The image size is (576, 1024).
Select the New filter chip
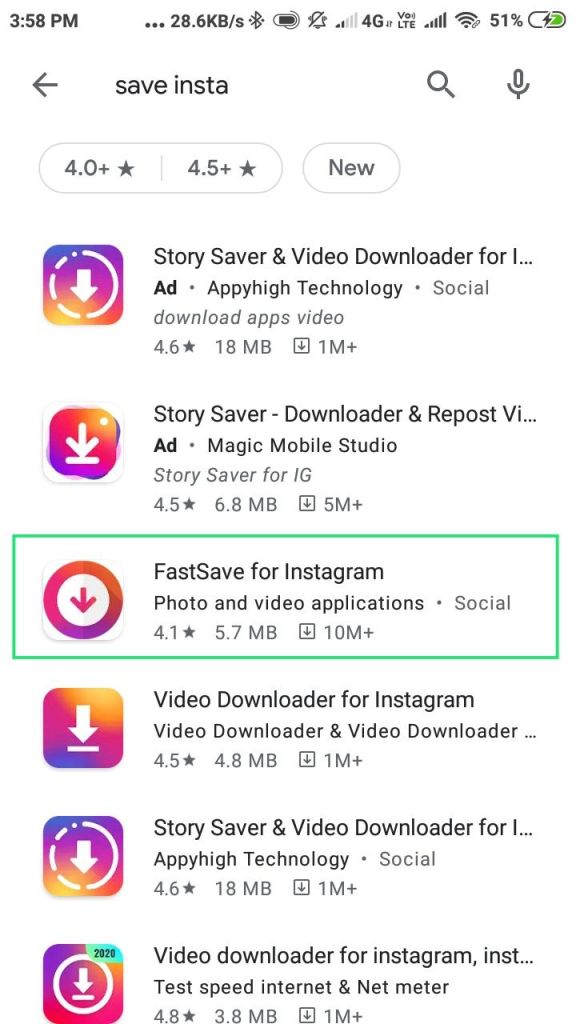tap(351, 168)
